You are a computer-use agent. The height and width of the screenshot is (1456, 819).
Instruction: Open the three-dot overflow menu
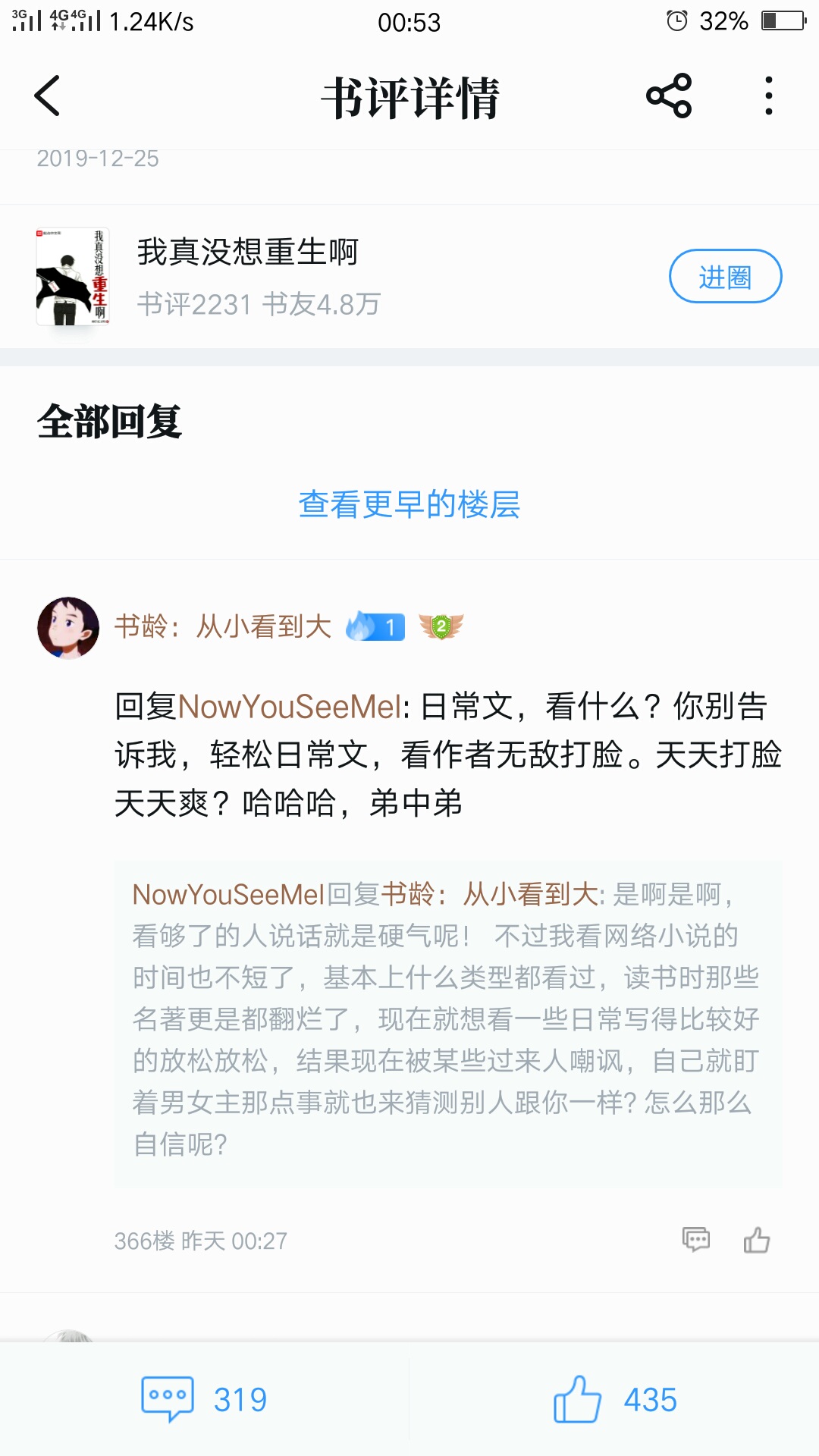769,96
